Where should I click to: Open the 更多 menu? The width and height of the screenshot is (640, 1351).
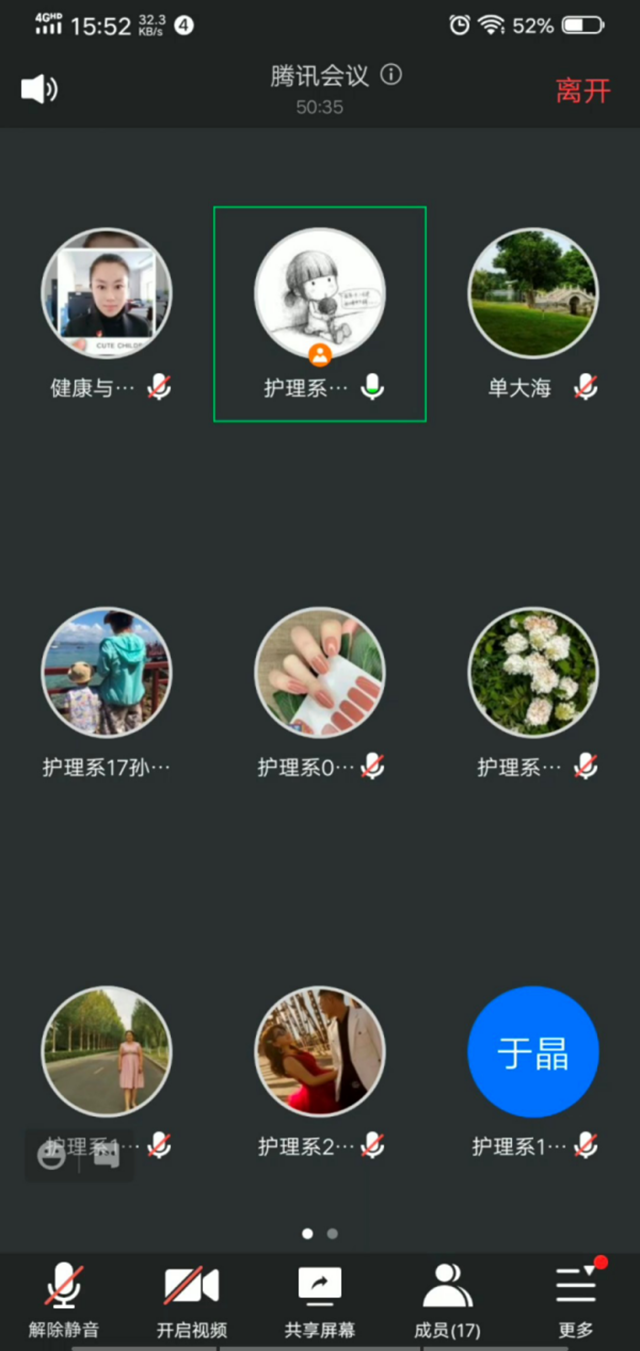click(x=576, y=1299)
